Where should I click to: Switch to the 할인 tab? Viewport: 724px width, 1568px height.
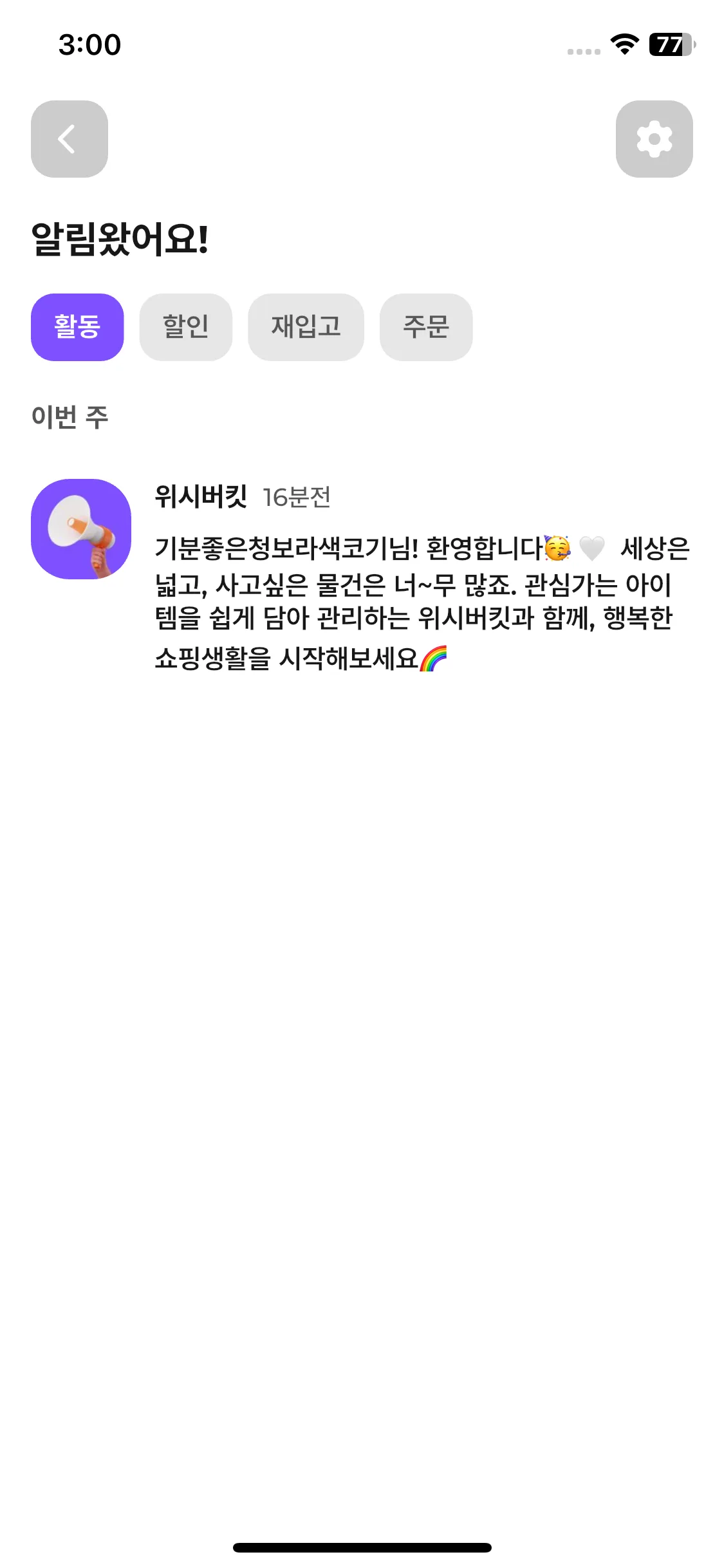(x=185, y=327)
